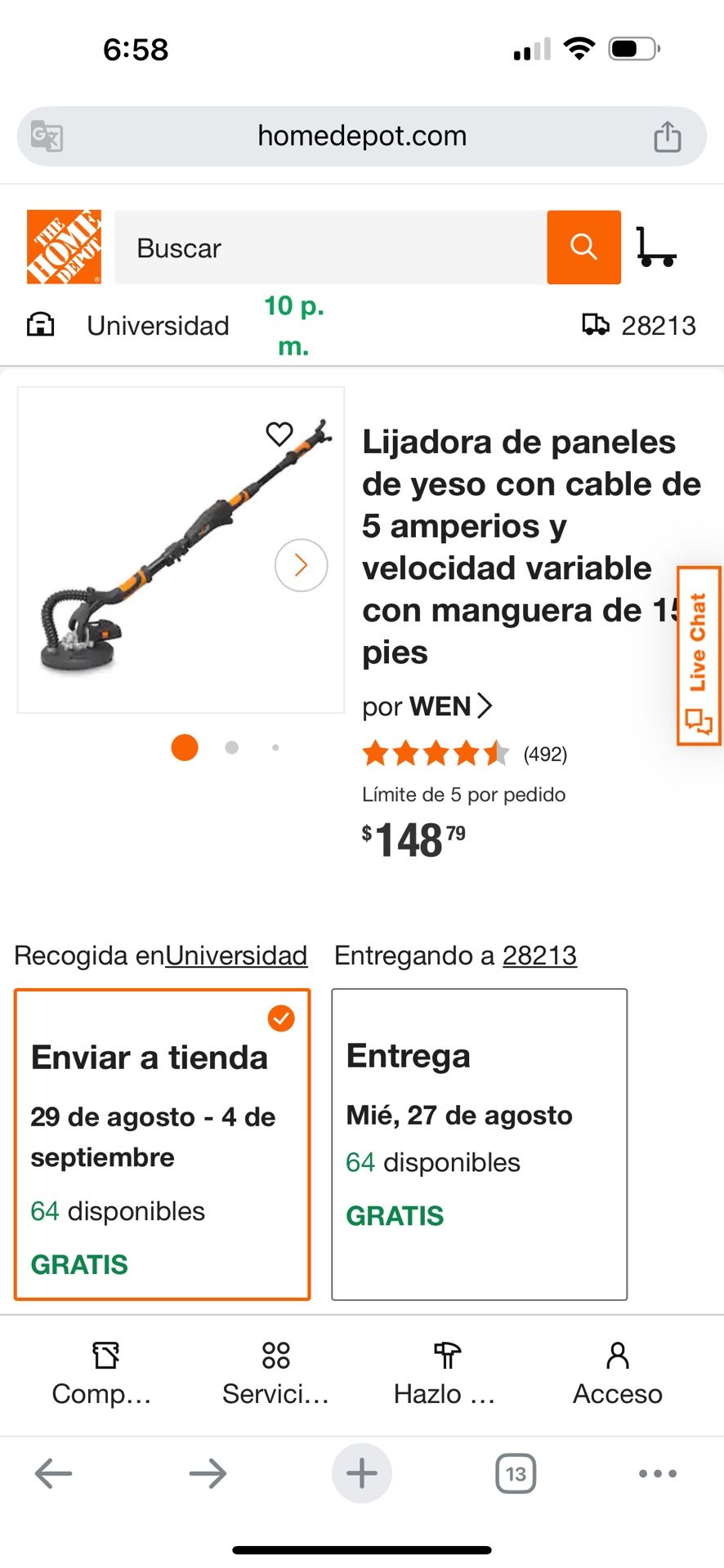The width and height of the screenshot is (724, 1568).
Task: Open the browser tabs switcher
Action: click(516, 1473)
